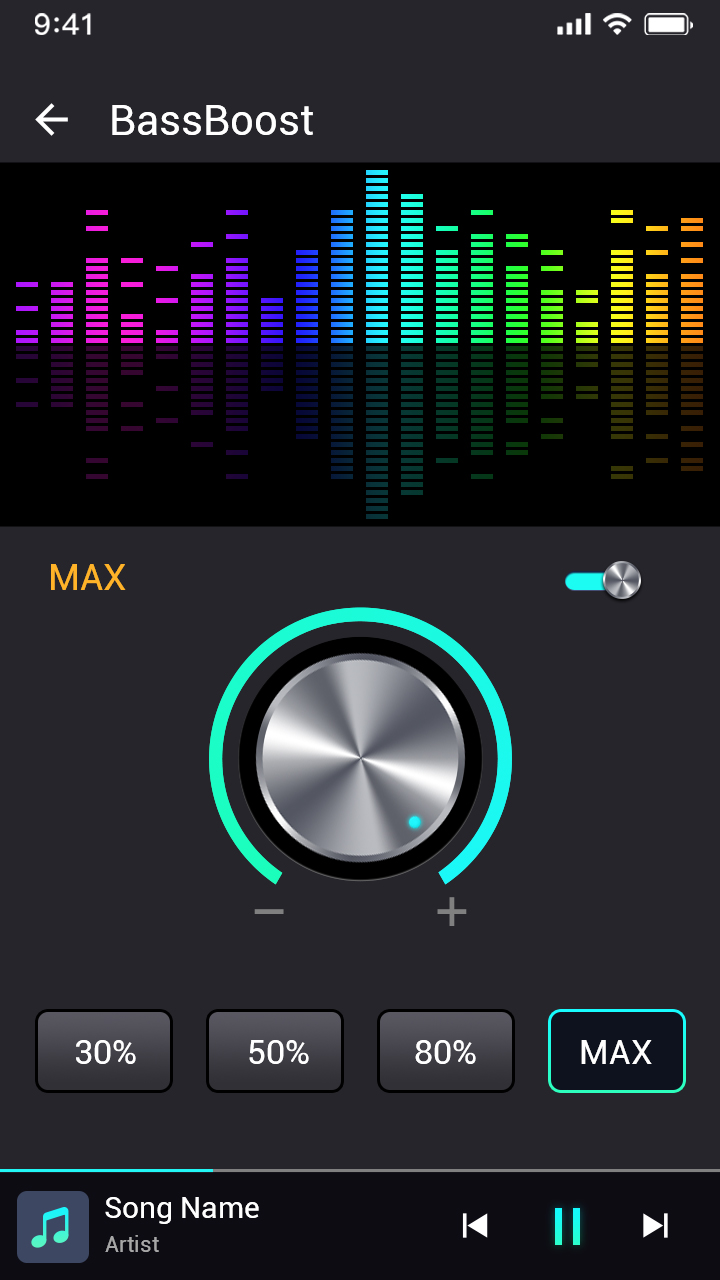Image resolution: width=720 pixels, height=1280 pixels.
Task: Tap the music note album art icon
Action: (53, 1226)
